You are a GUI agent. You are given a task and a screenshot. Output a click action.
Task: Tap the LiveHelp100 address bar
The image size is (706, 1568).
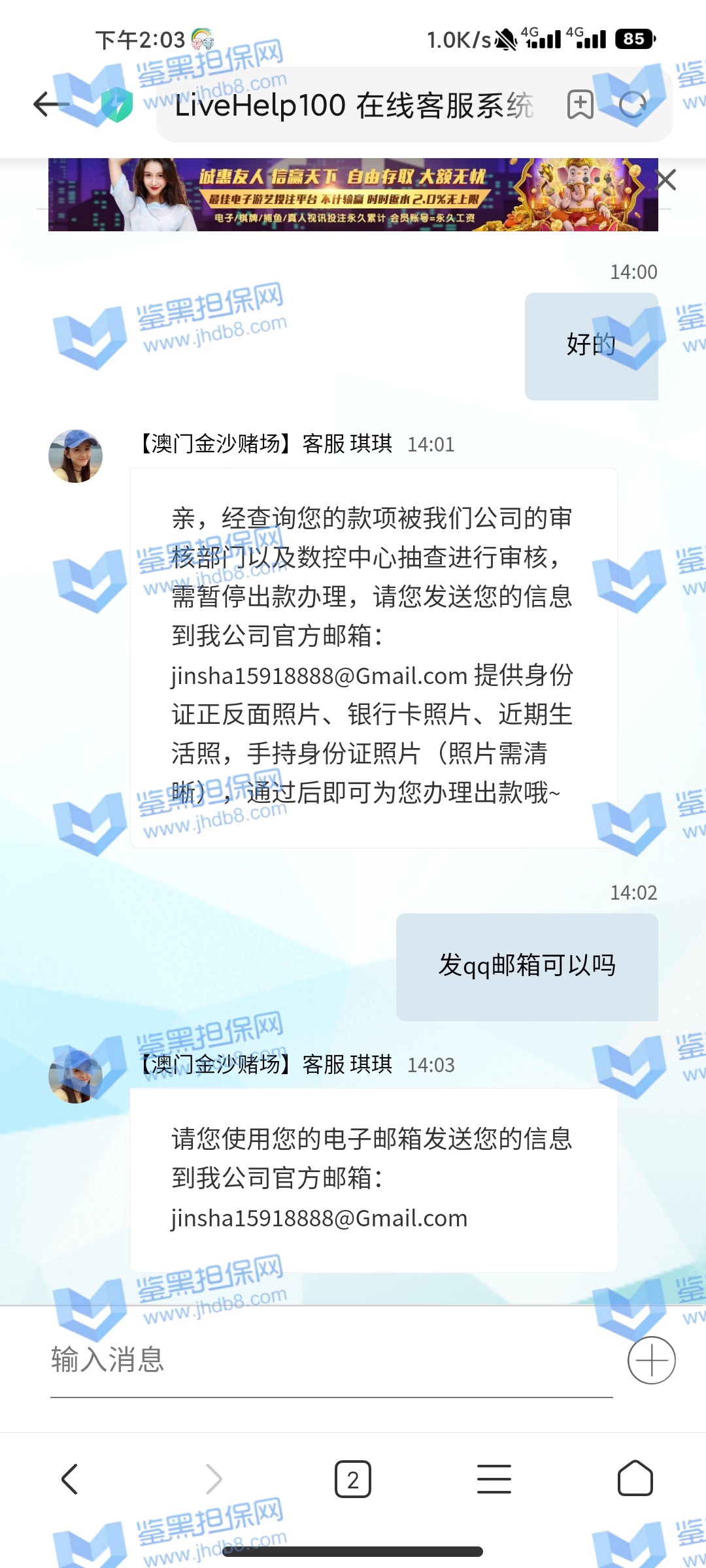(x=353, y=105)
